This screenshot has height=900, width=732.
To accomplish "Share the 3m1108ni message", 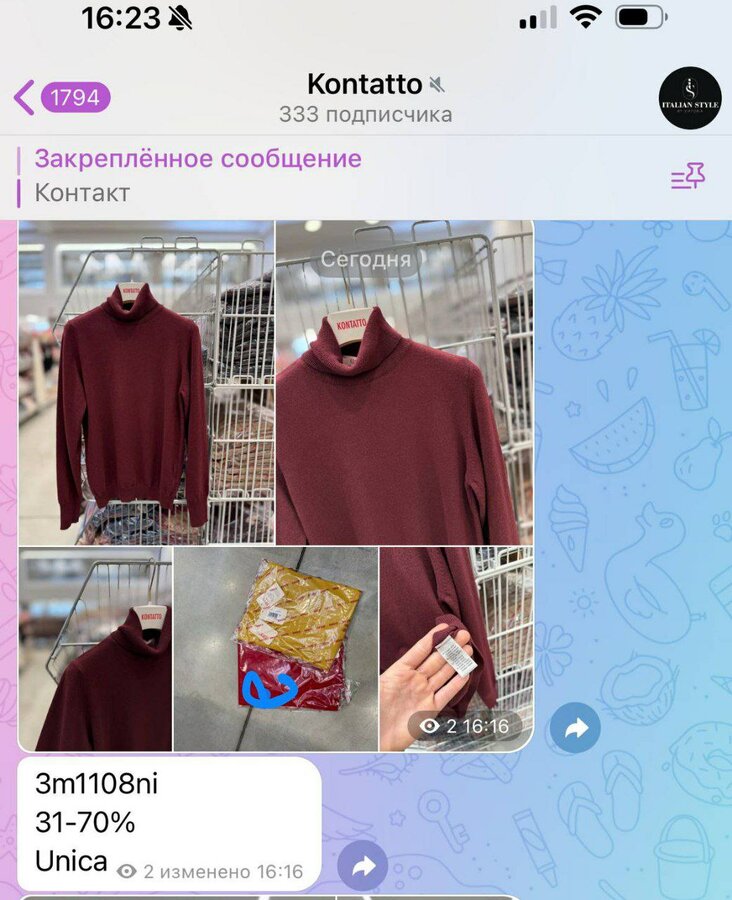I will tap(362, 865).
